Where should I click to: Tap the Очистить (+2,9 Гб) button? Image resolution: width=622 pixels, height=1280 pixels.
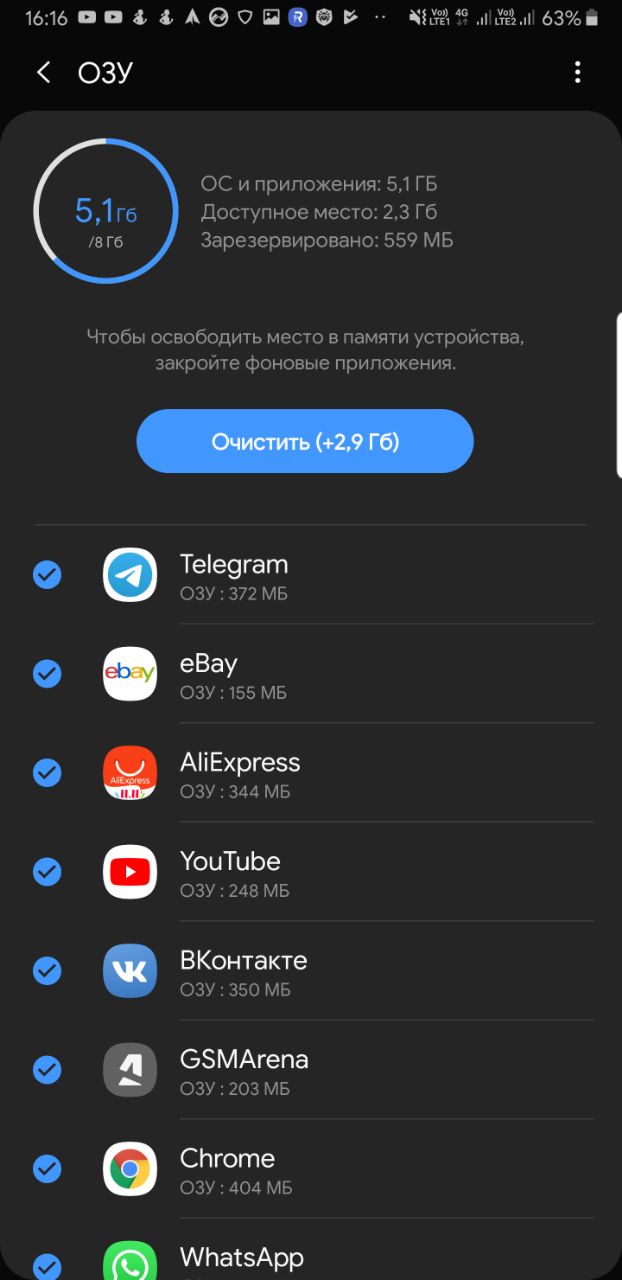click(x=305, y=441)
